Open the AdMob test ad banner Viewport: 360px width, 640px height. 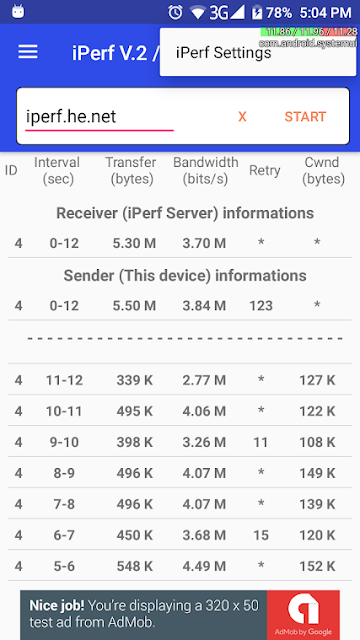pyautogui.click(x=180, y=615)
